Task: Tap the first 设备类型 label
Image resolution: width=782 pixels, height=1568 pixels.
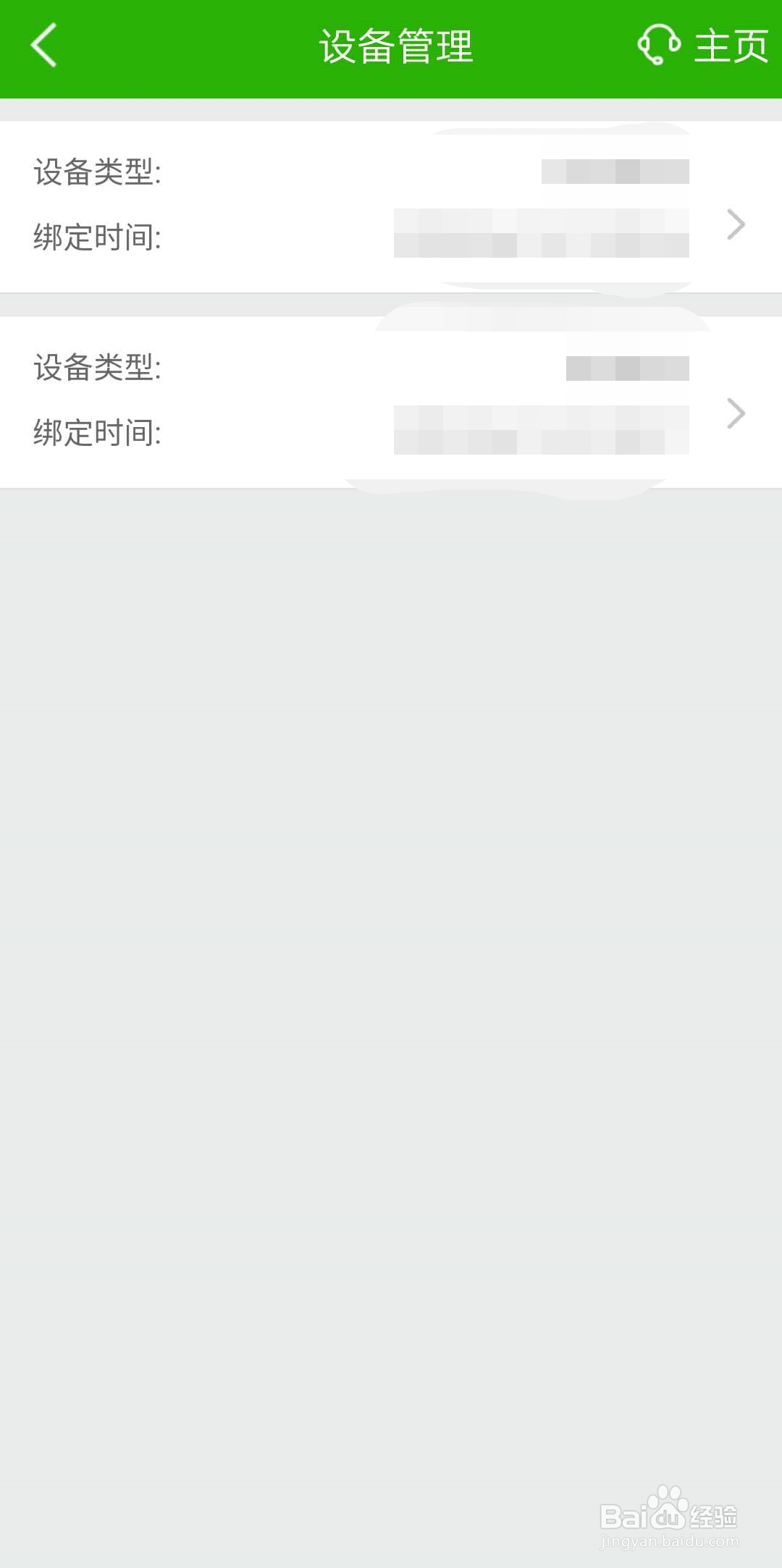Action: pyautogui.click(x=98, y=171)
